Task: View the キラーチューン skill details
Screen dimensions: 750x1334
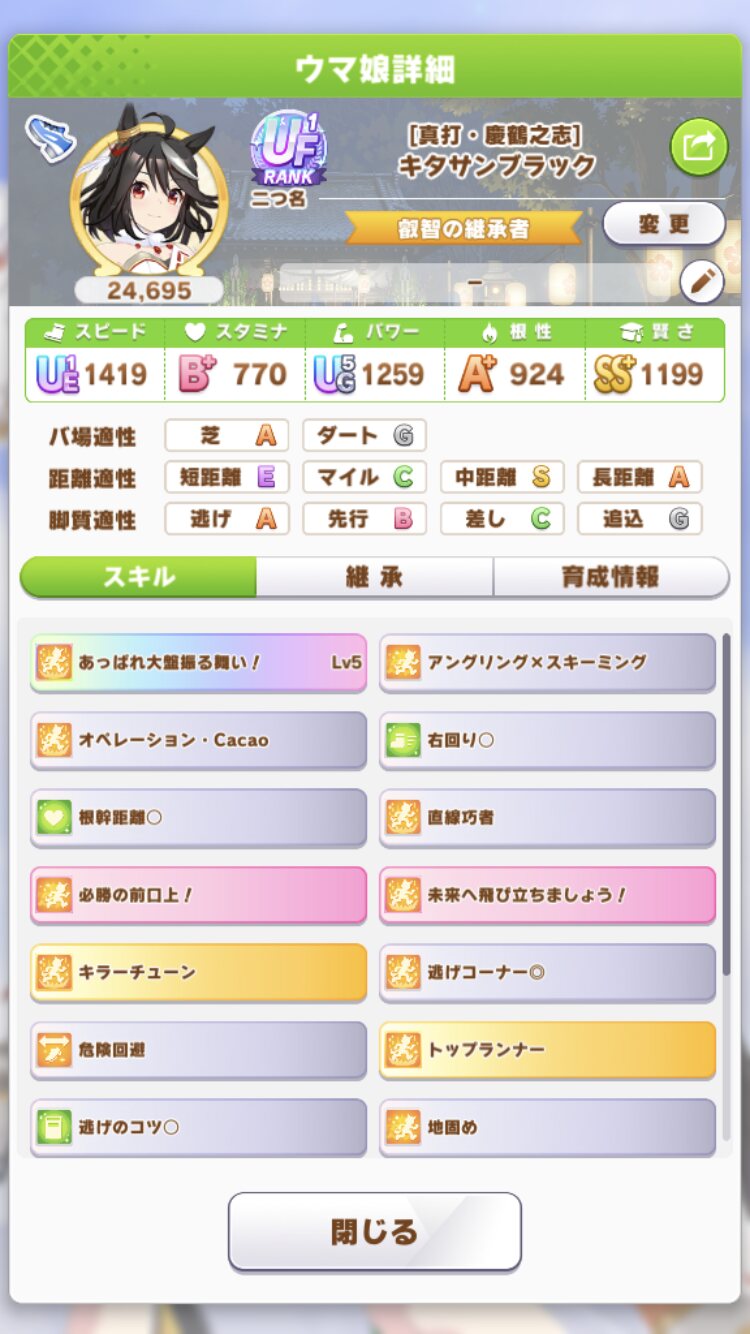Action: tap(198, 972)
